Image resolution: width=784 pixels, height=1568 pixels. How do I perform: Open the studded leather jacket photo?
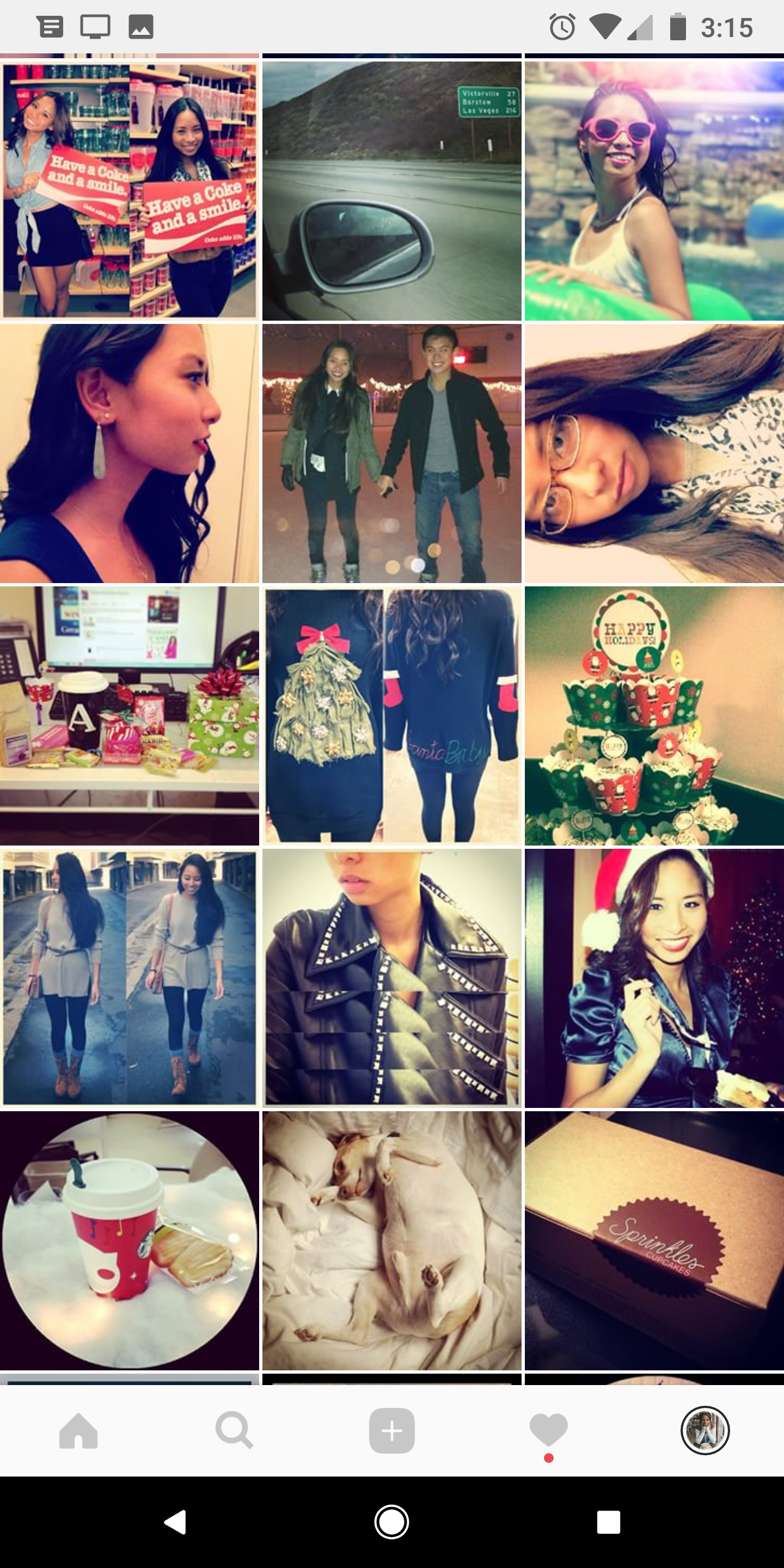point(392,978)
